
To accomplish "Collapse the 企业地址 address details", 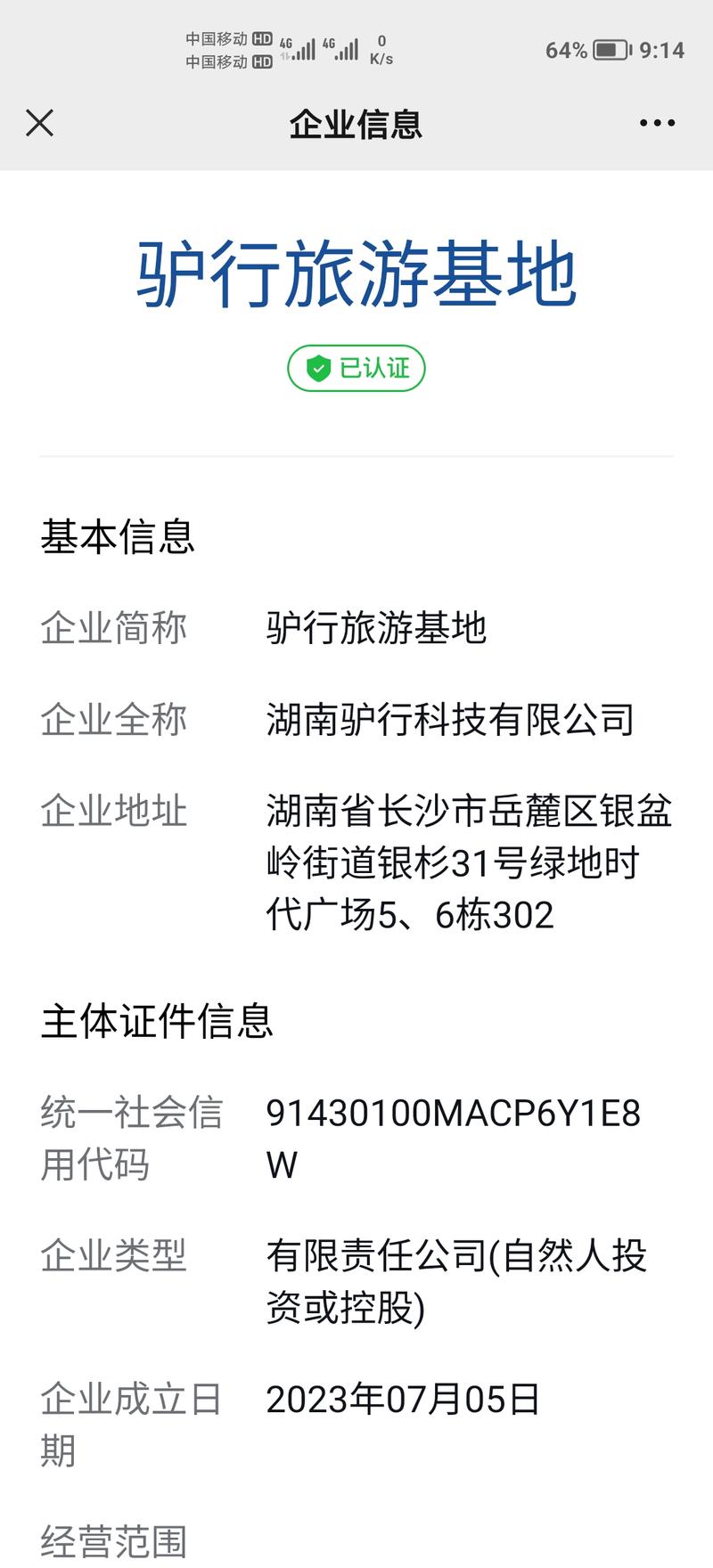I will (x=113, y=812).
